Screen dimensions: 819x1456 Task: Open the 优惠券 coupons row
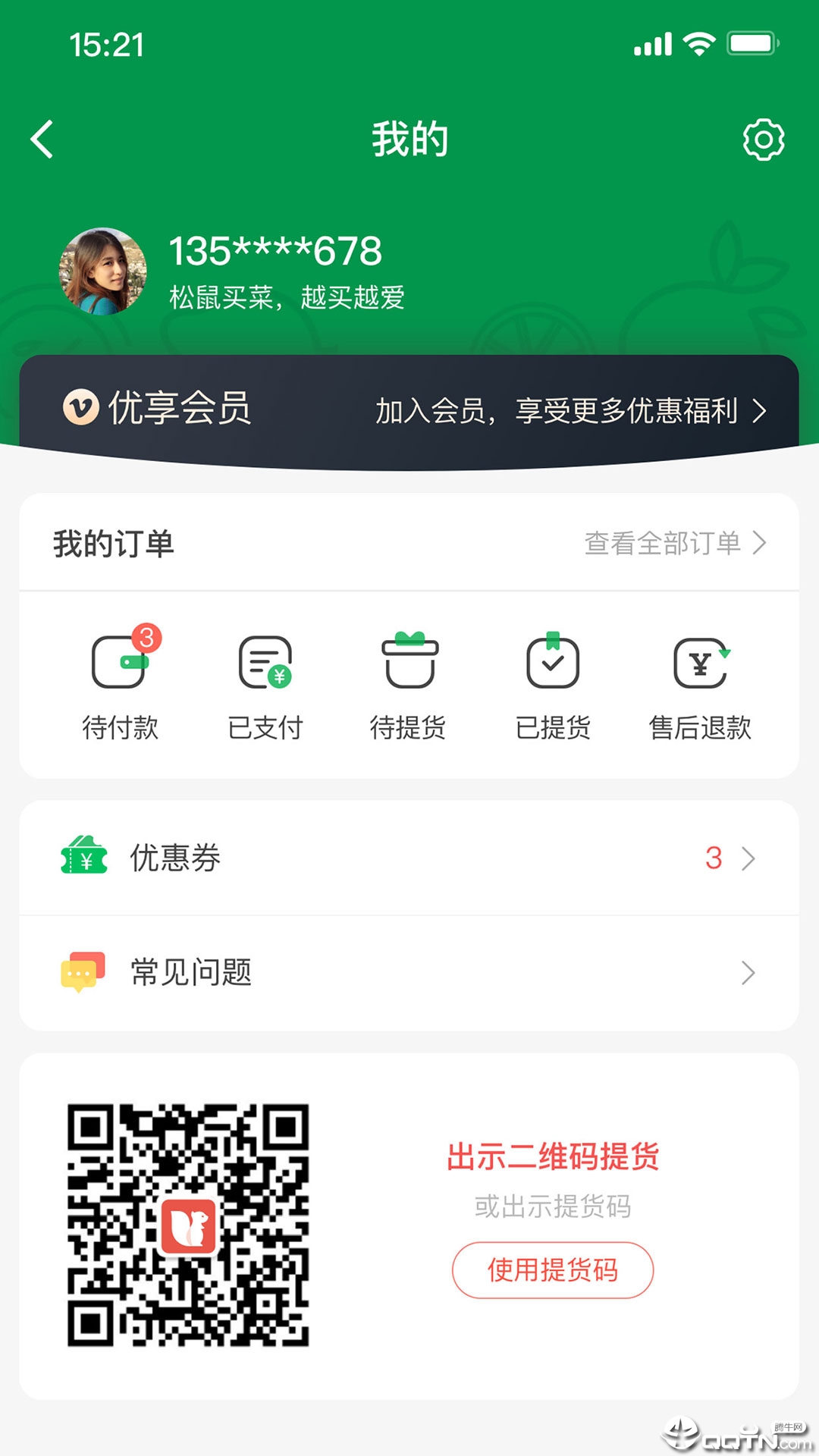click(x=409, y=858)
